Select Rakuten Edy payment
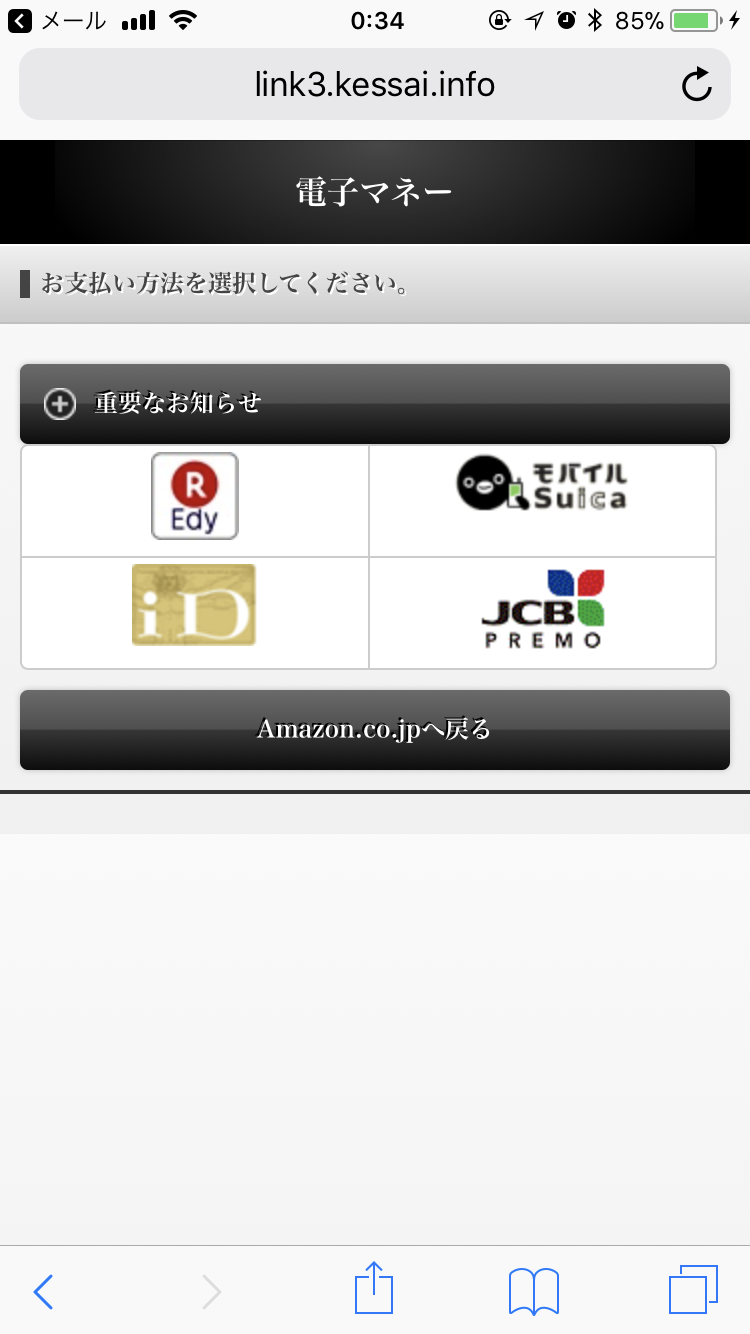 point(195,496)
